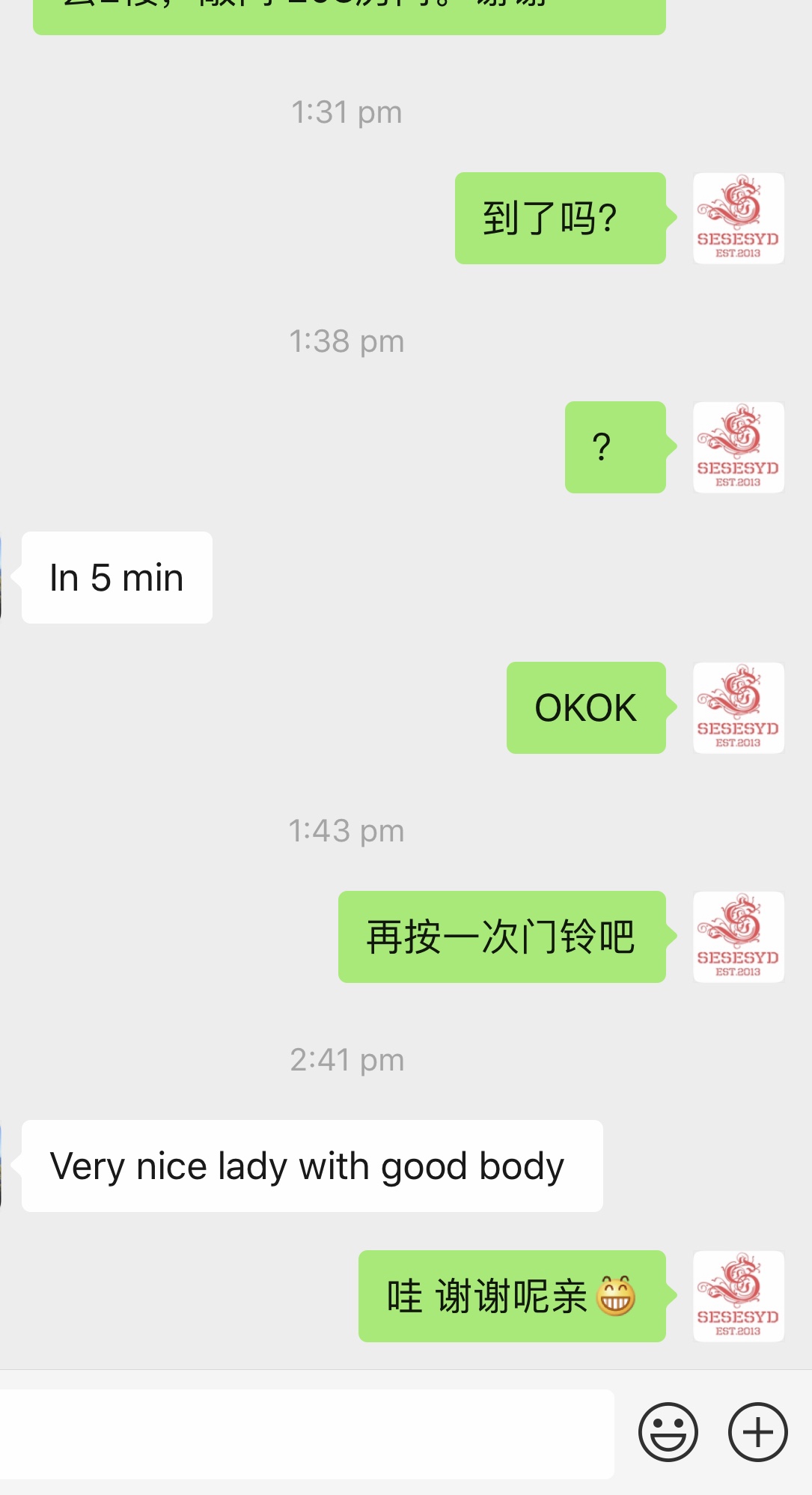Open the emoji sticker panel
This screenshot has width=812, height=1495.
point(668,1432)
